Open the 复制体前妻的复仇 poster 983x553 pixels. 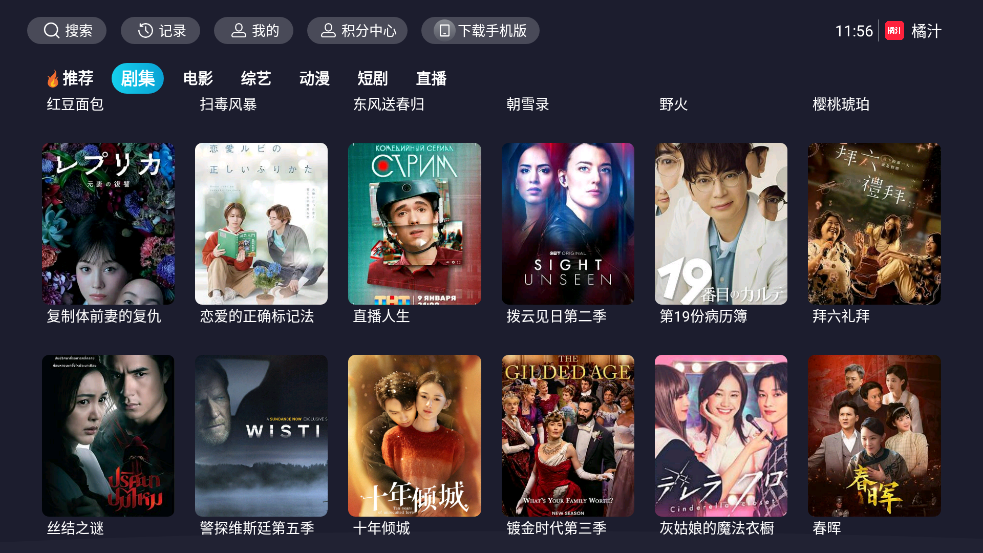pos(108,224)
